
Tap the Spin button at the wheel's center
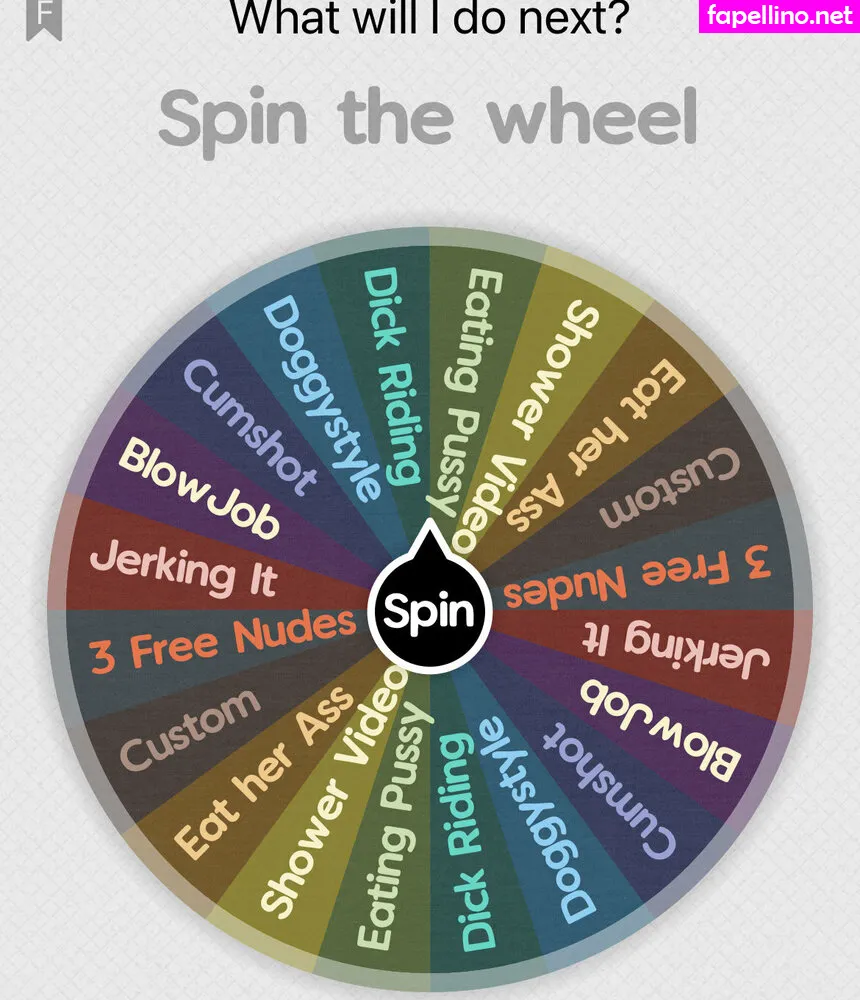pyautogui.click(x=430, y=611)
